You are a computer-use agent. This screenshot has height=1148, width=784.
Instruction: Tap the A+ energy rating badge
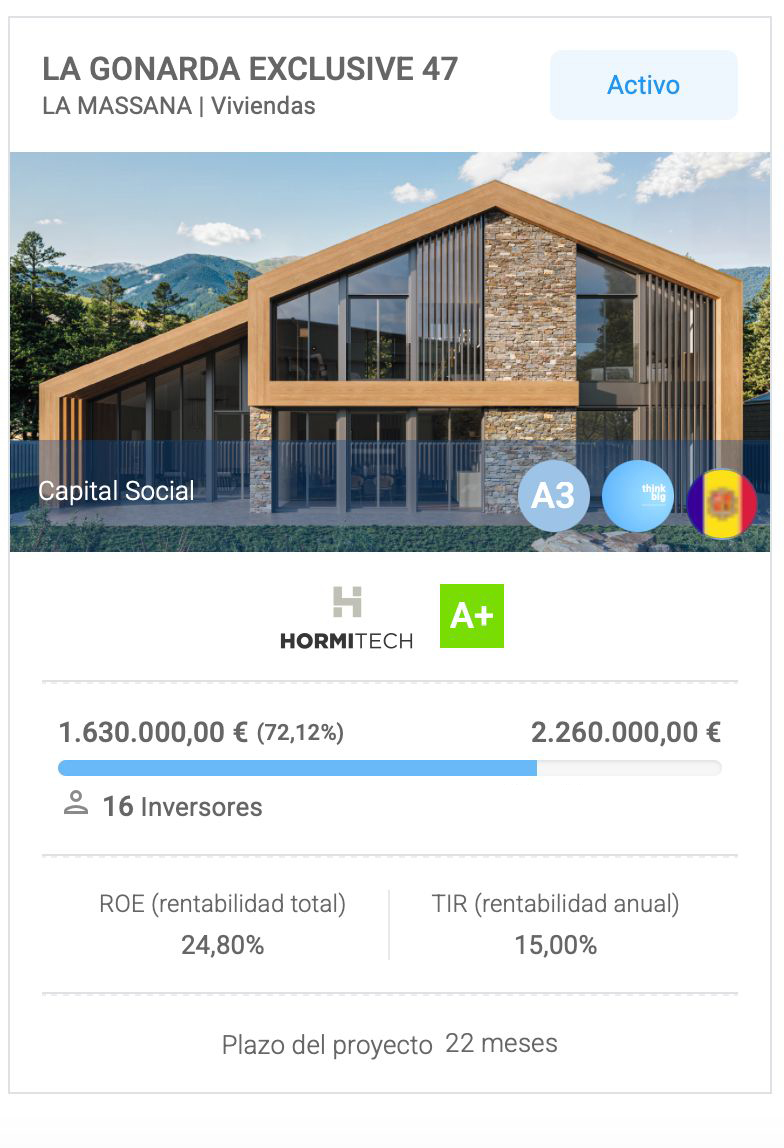click(472, 616)
